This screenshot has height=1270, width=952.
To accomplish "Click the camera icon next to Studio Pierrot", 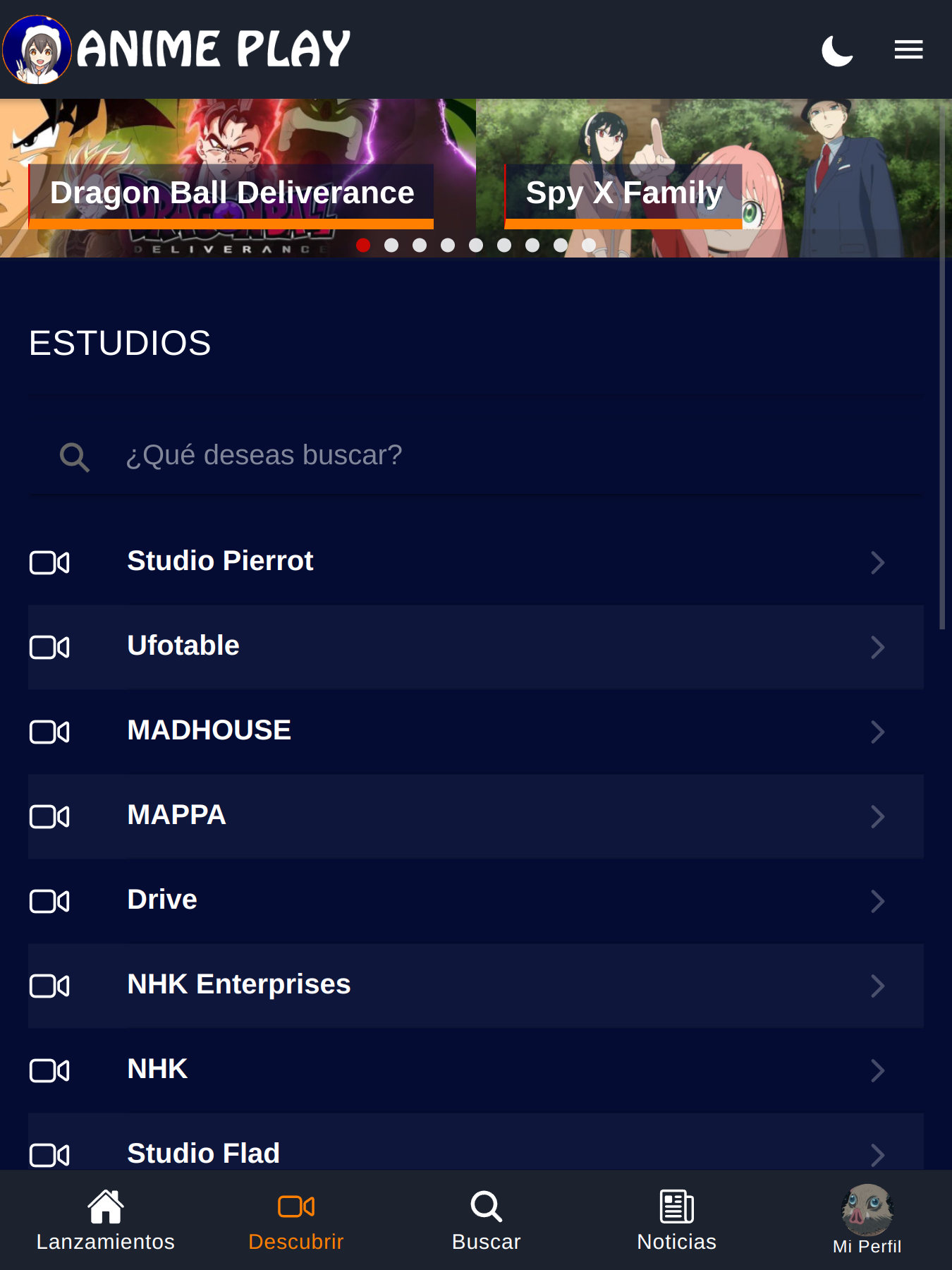I will click(49, 562).
